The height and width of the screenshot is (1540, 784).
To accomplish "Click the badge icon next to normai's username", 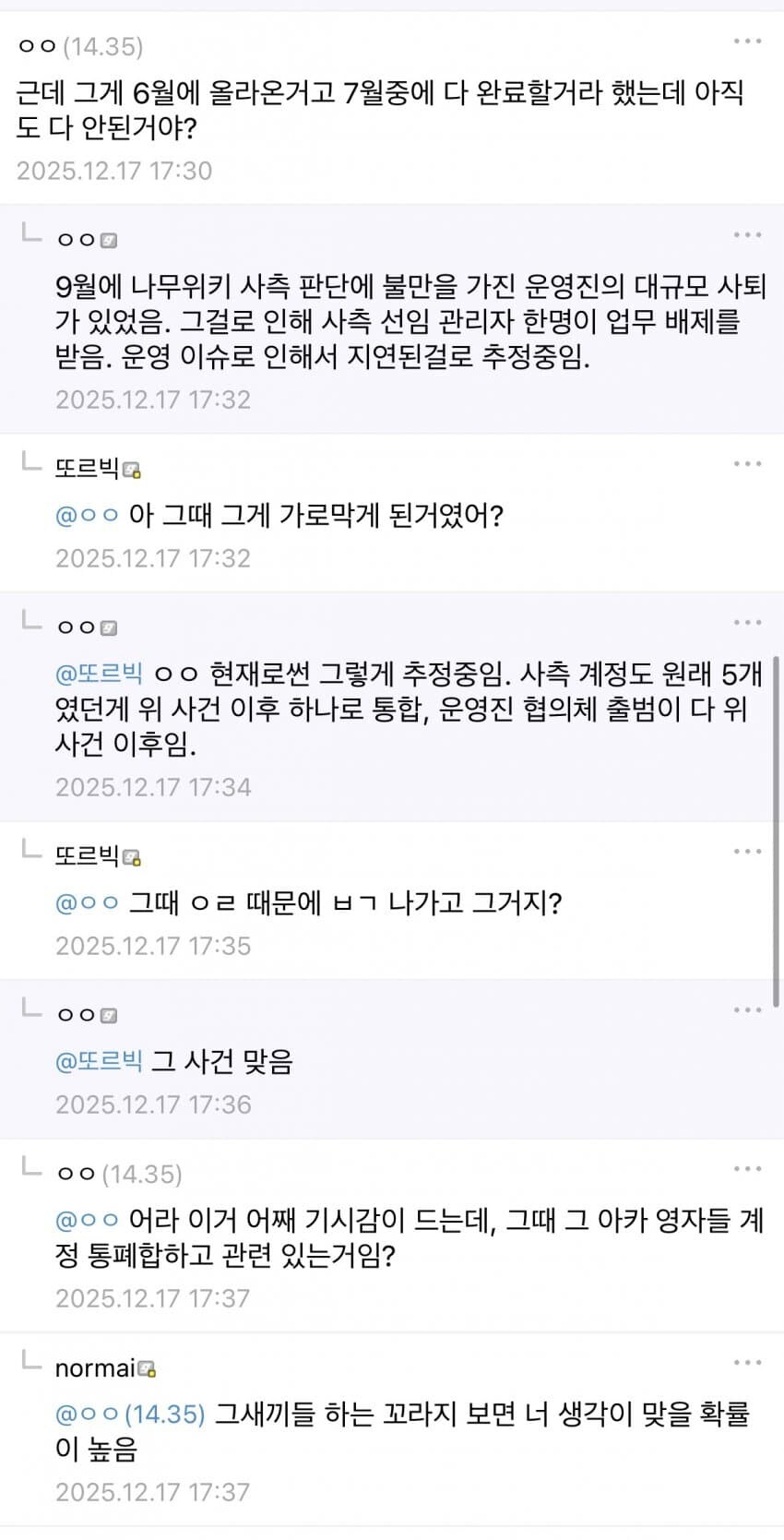I will point(144,1368).
